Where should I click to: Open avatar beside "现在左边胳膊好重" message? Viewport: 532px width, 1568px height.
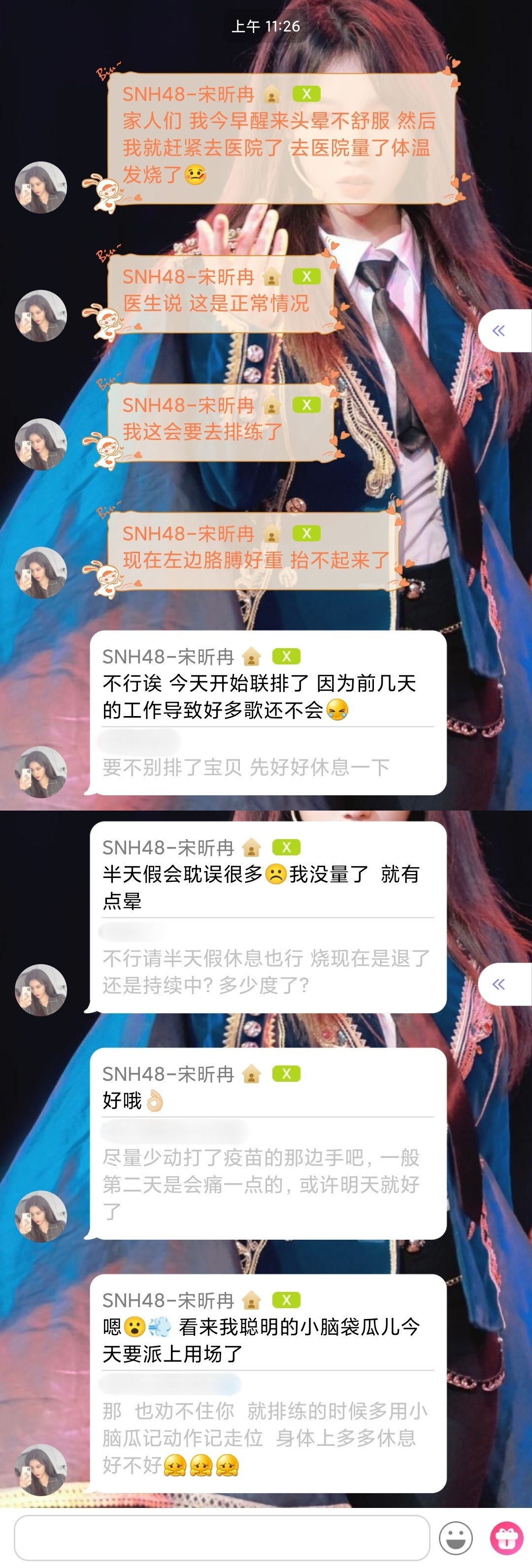coord(41,573)
